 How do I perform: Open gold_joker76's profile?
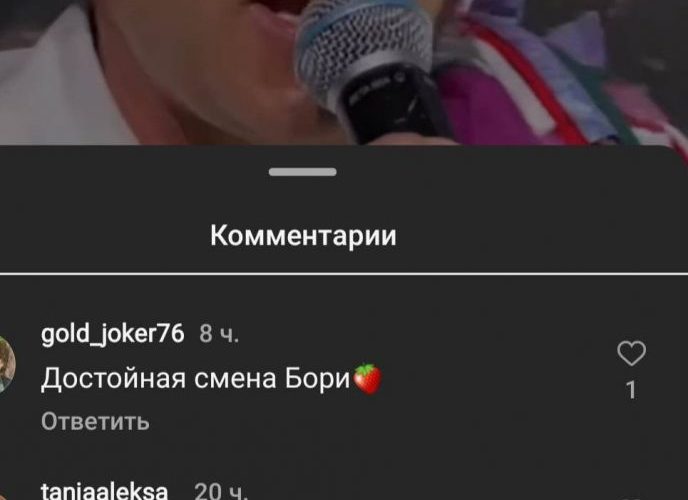[112, 334]
